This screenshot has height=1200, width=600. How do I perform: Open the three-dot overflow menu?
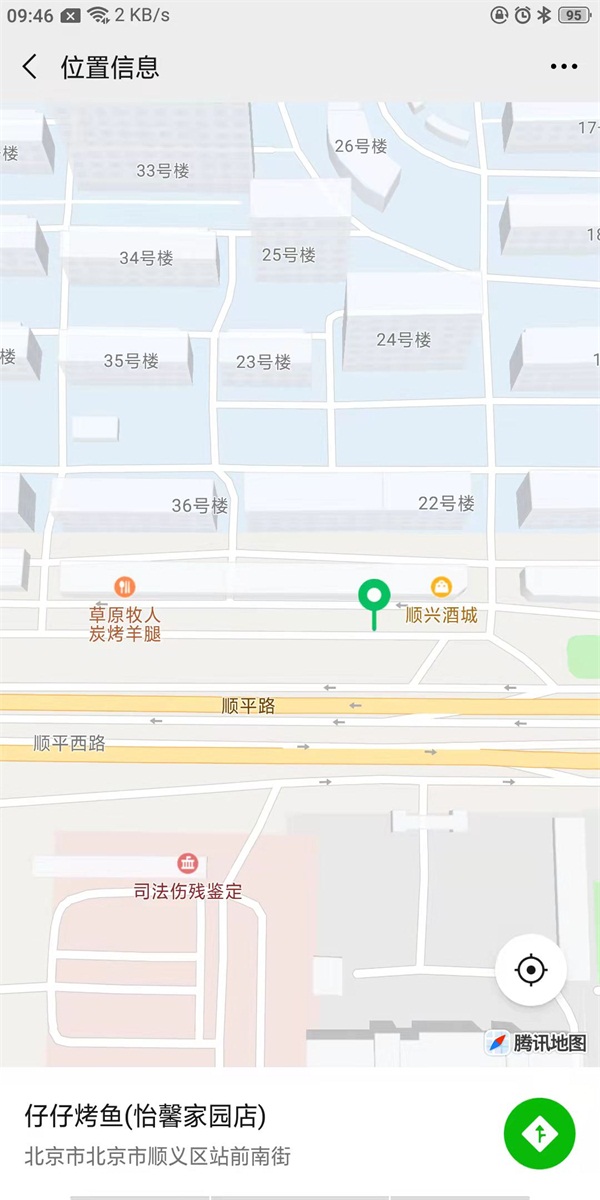(x=564, y=67)
